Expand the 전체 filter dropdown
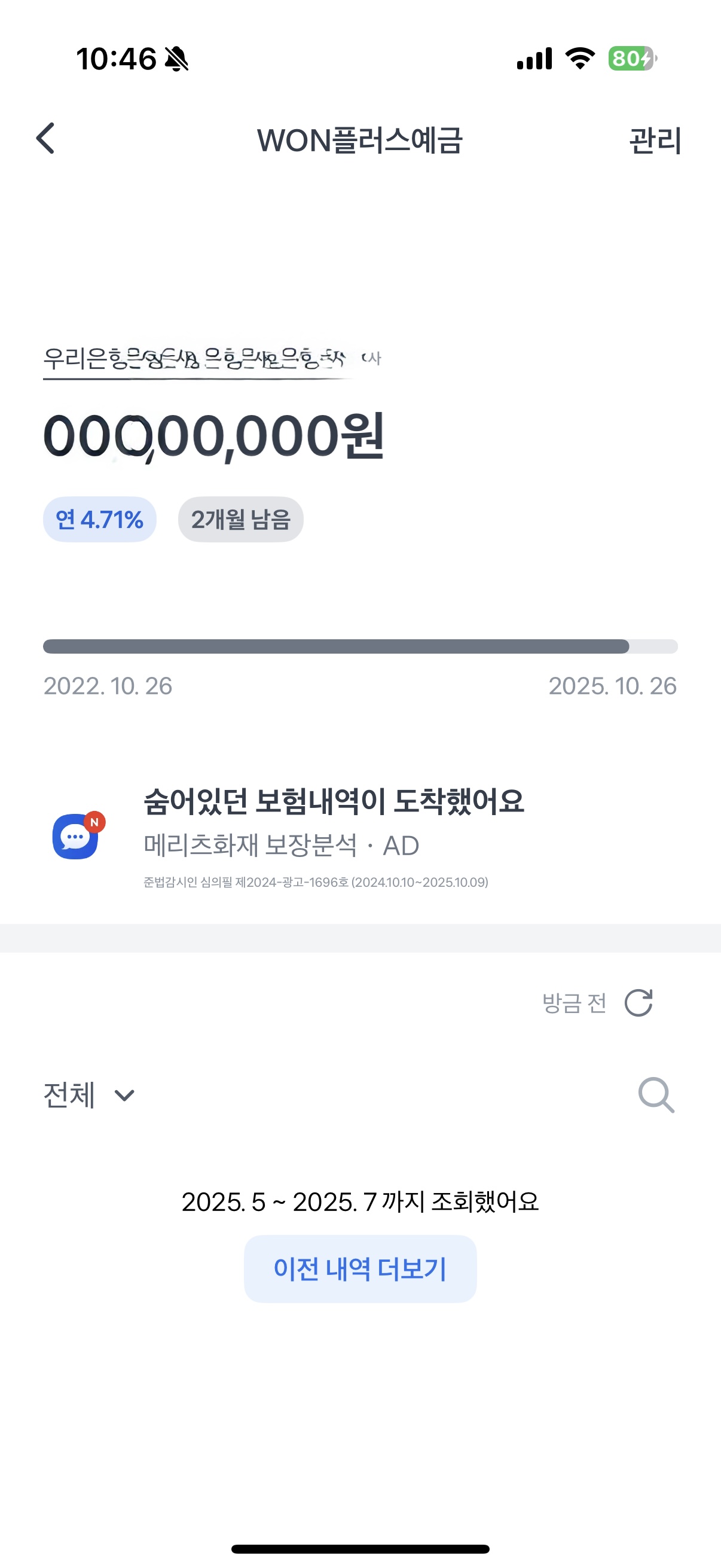Screen dimensions: 721x1568 89,1096
